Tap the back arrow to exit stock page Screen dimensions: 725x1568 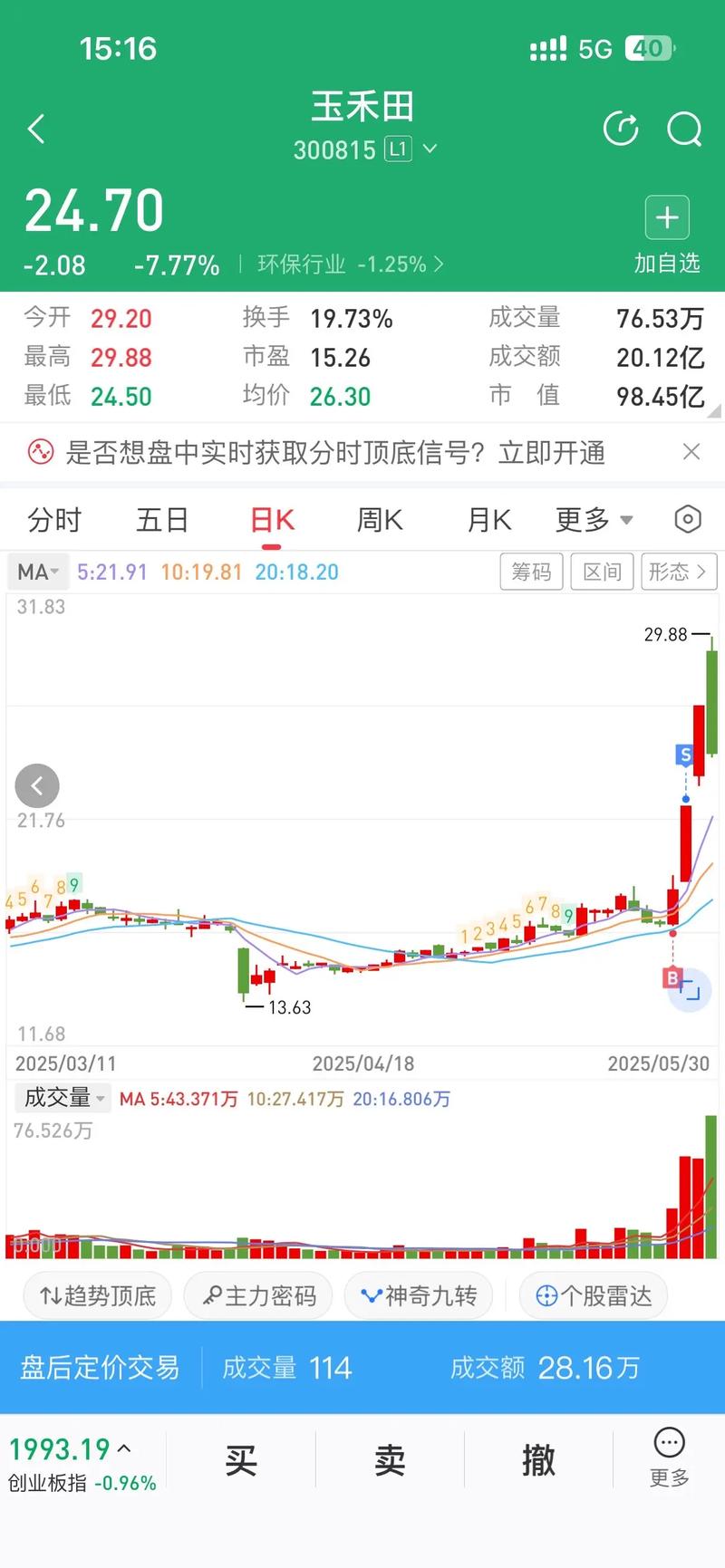(x=36, y=129)
